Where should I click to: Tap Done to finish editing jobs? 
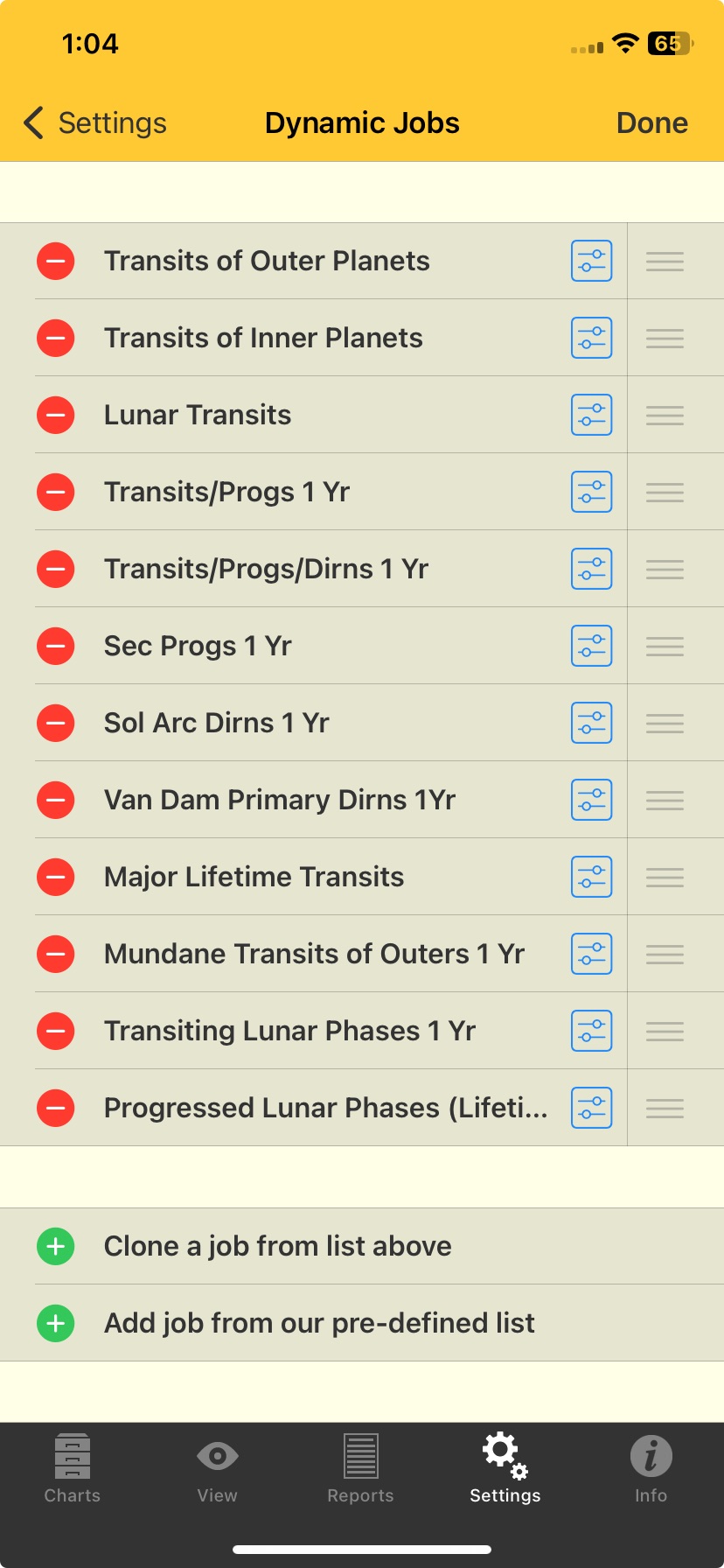(651, 122)
